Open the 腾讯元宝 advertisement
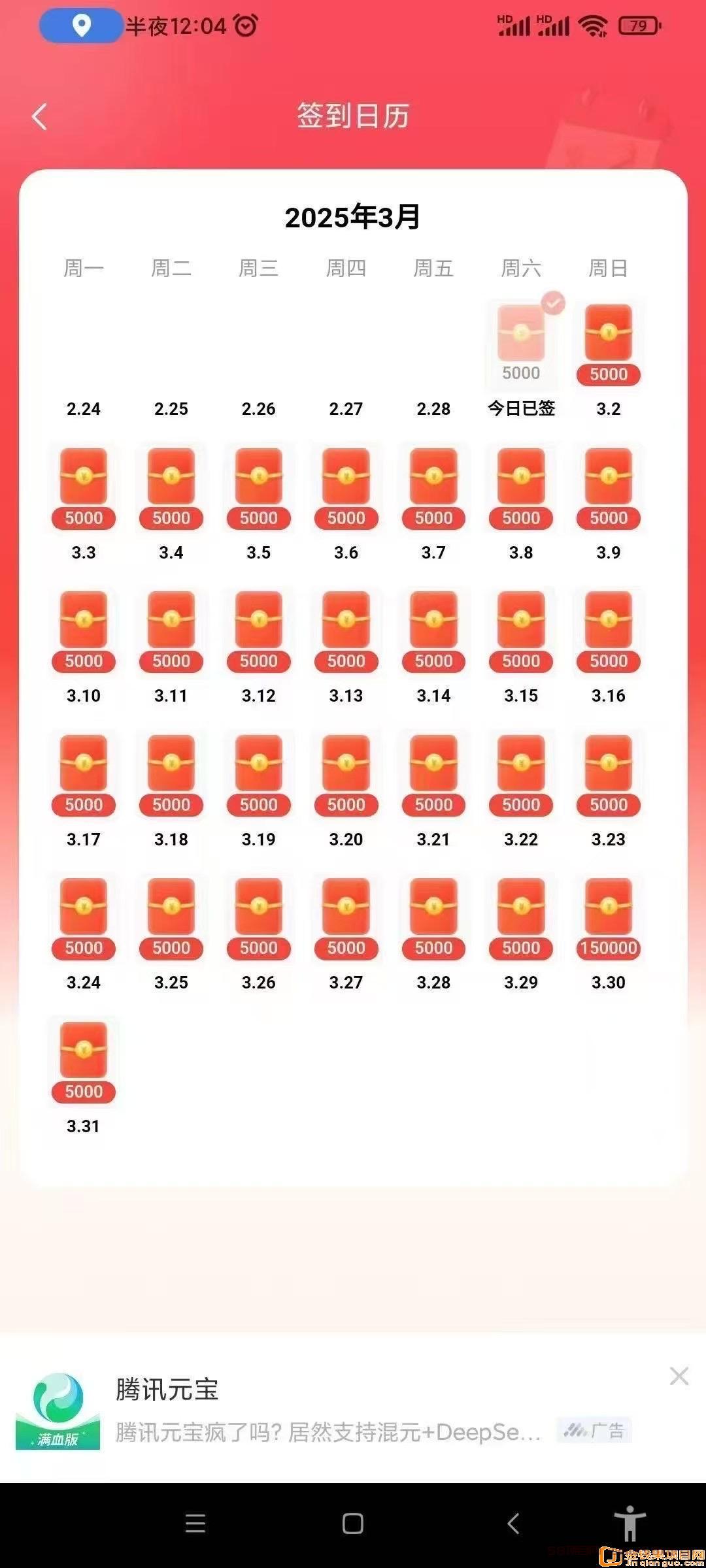This screenshot has width=706, height=1568. (x=327, y=1409)
